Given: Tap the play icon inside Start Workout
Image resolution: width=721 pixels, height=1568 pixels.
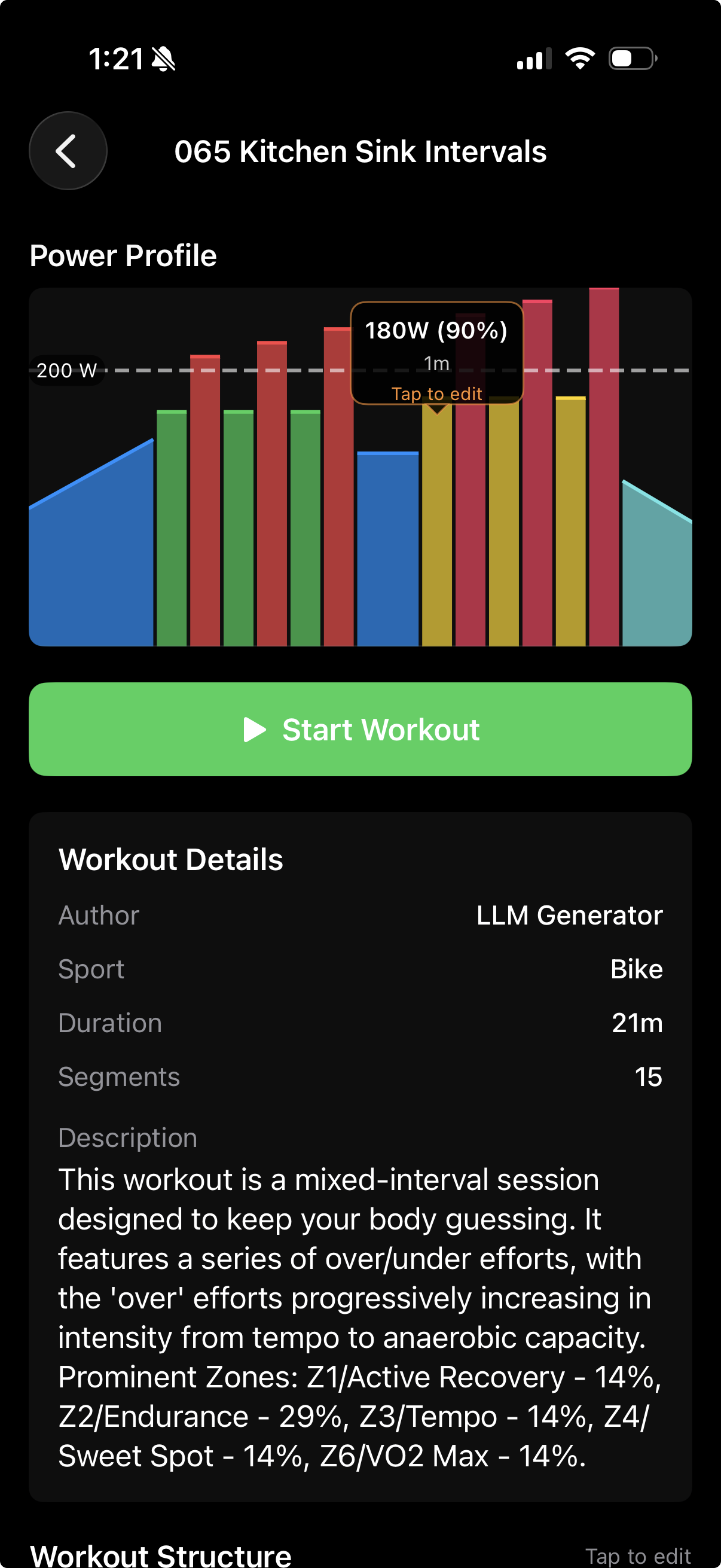Looking at the screenshot, I should [255, 729].
